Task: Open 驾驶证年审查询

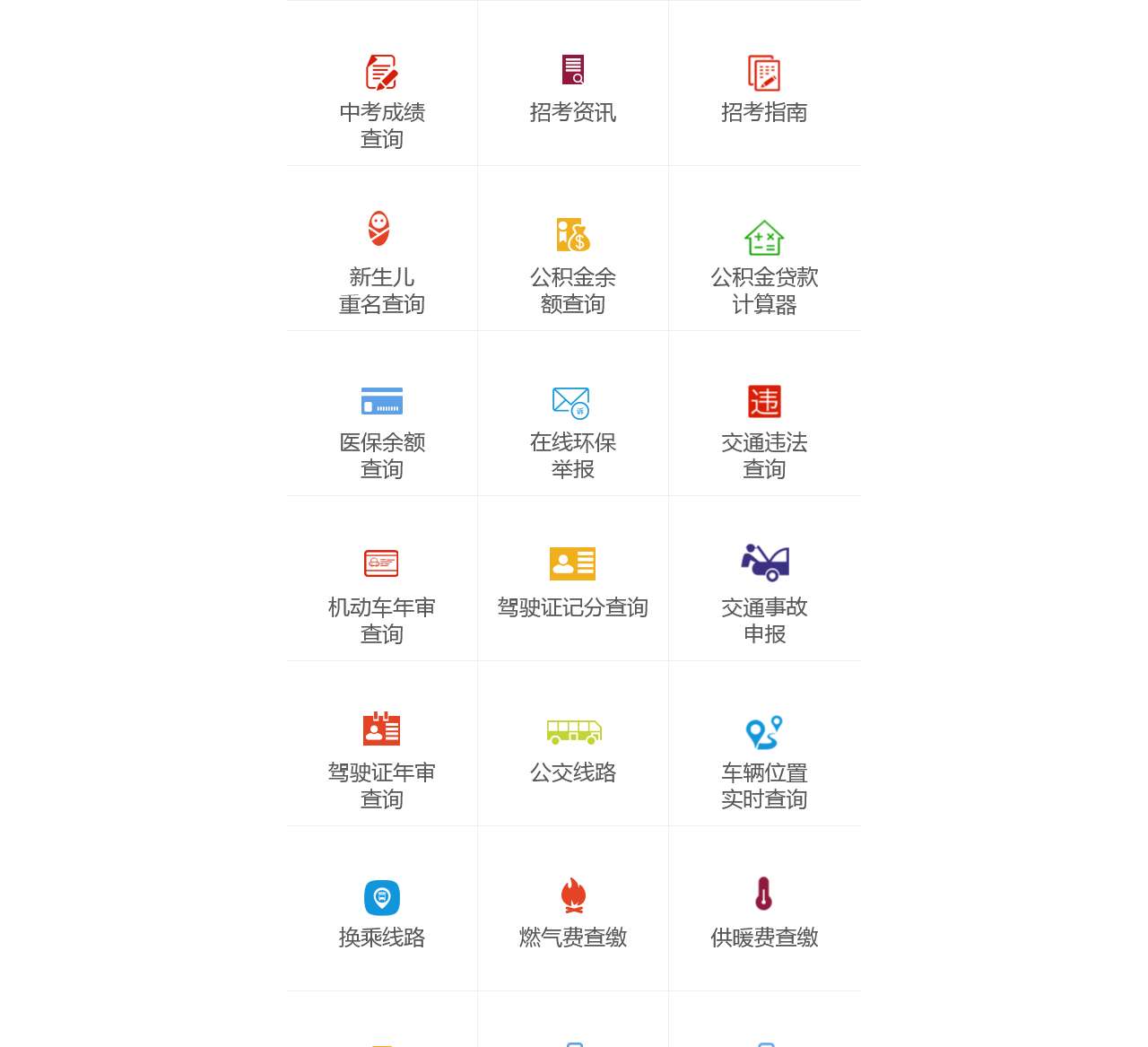Action: [x=382, y=759]
